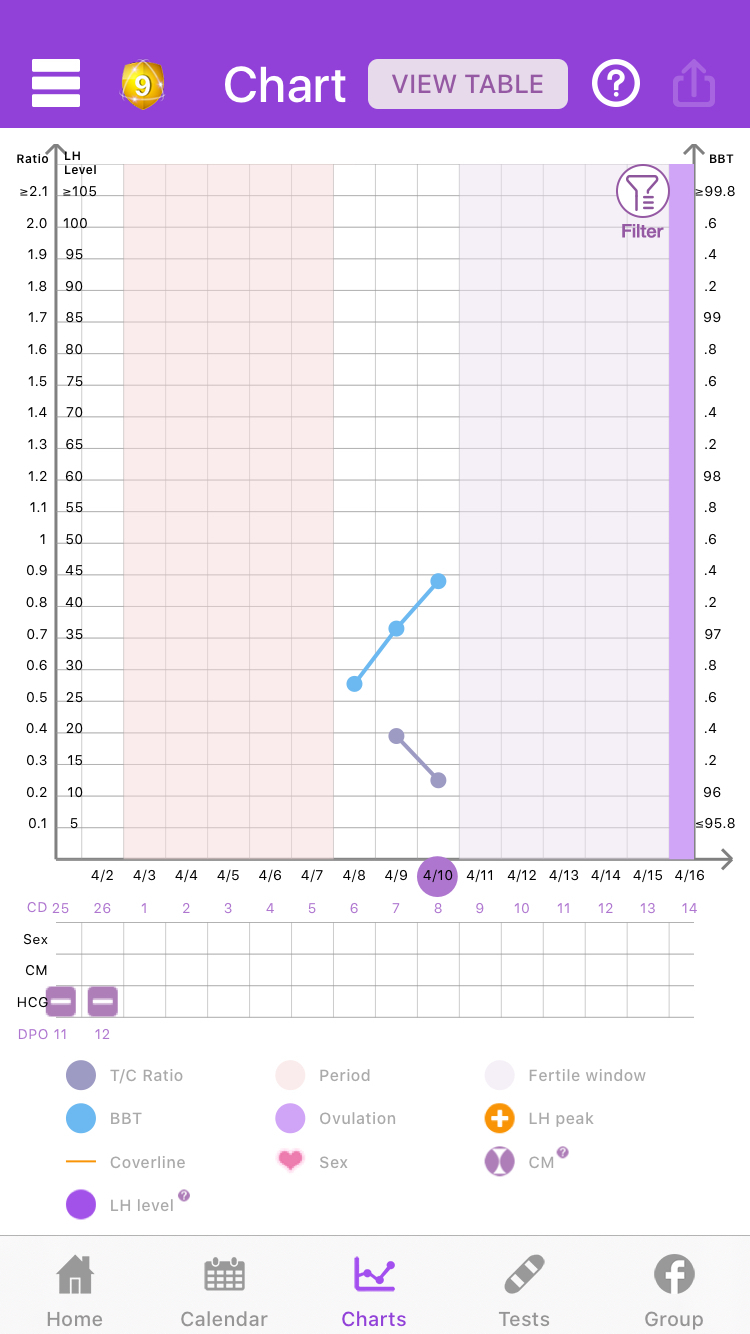The width and height of the screenshot is (750, 1334).
Task: Switch to the Calendar tab
Action: point(224,1290)
